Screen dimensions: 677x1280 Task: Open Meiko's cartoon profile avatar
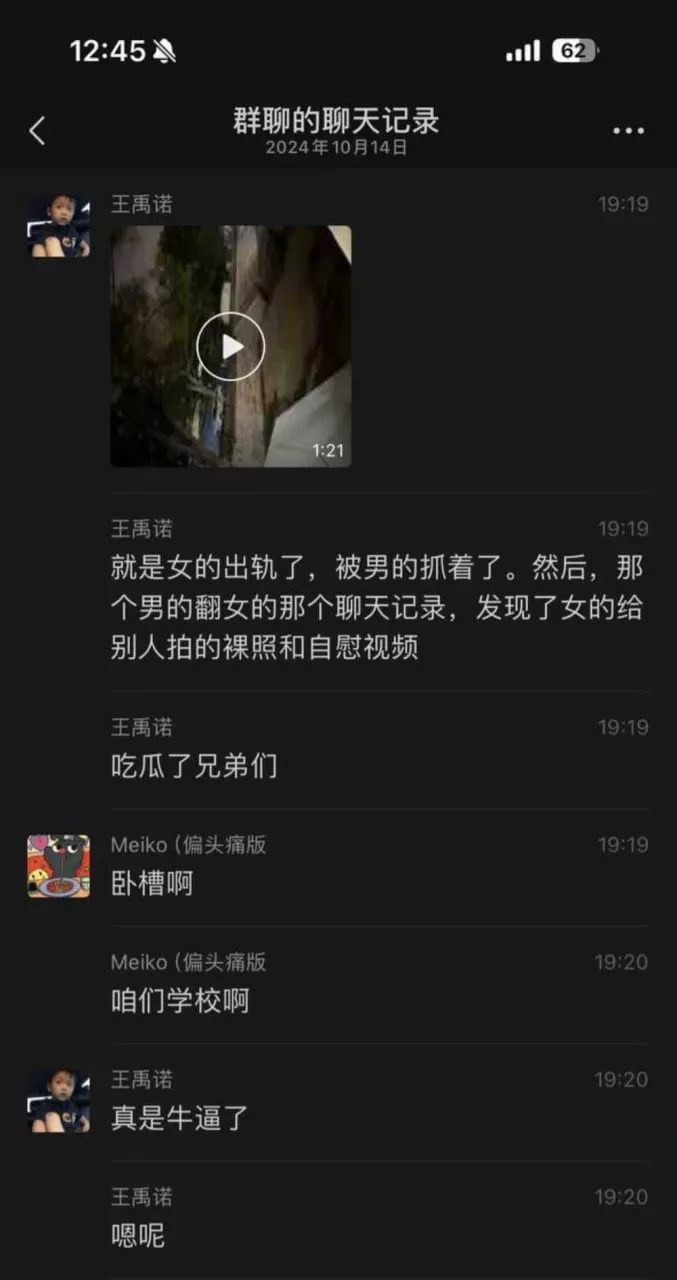(58, 866)
